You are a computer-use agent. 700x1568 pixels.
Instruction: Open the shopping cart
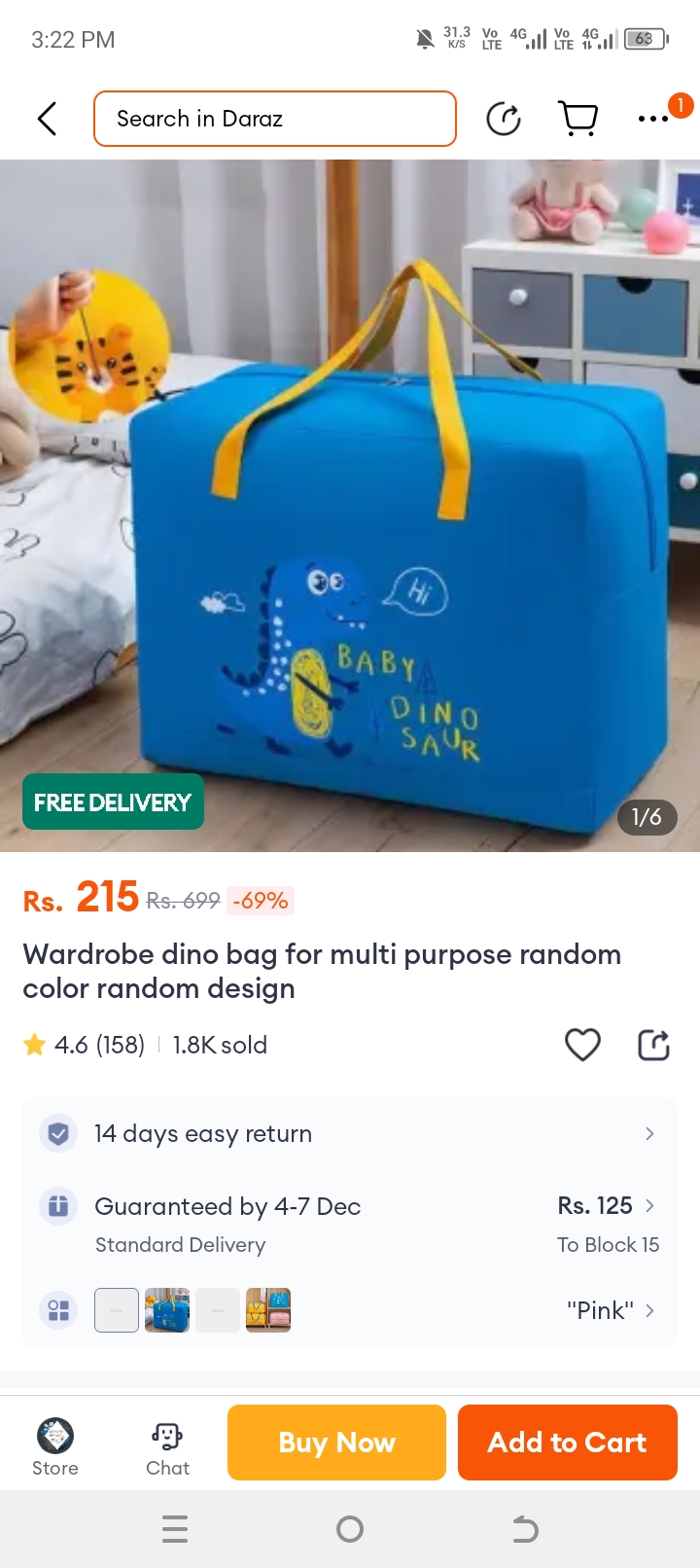[578, 119]
